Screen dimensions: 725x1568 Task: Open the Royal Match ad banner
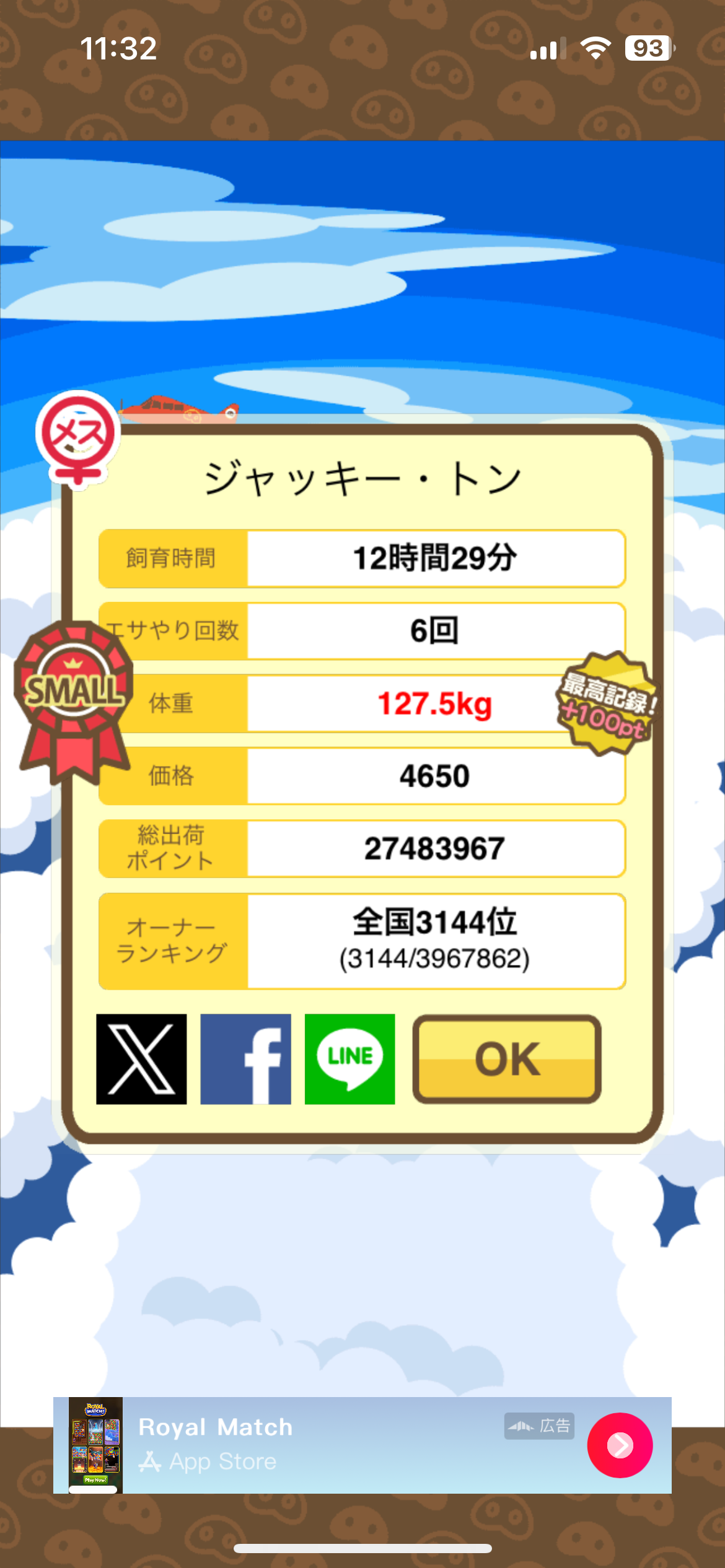362,1445
